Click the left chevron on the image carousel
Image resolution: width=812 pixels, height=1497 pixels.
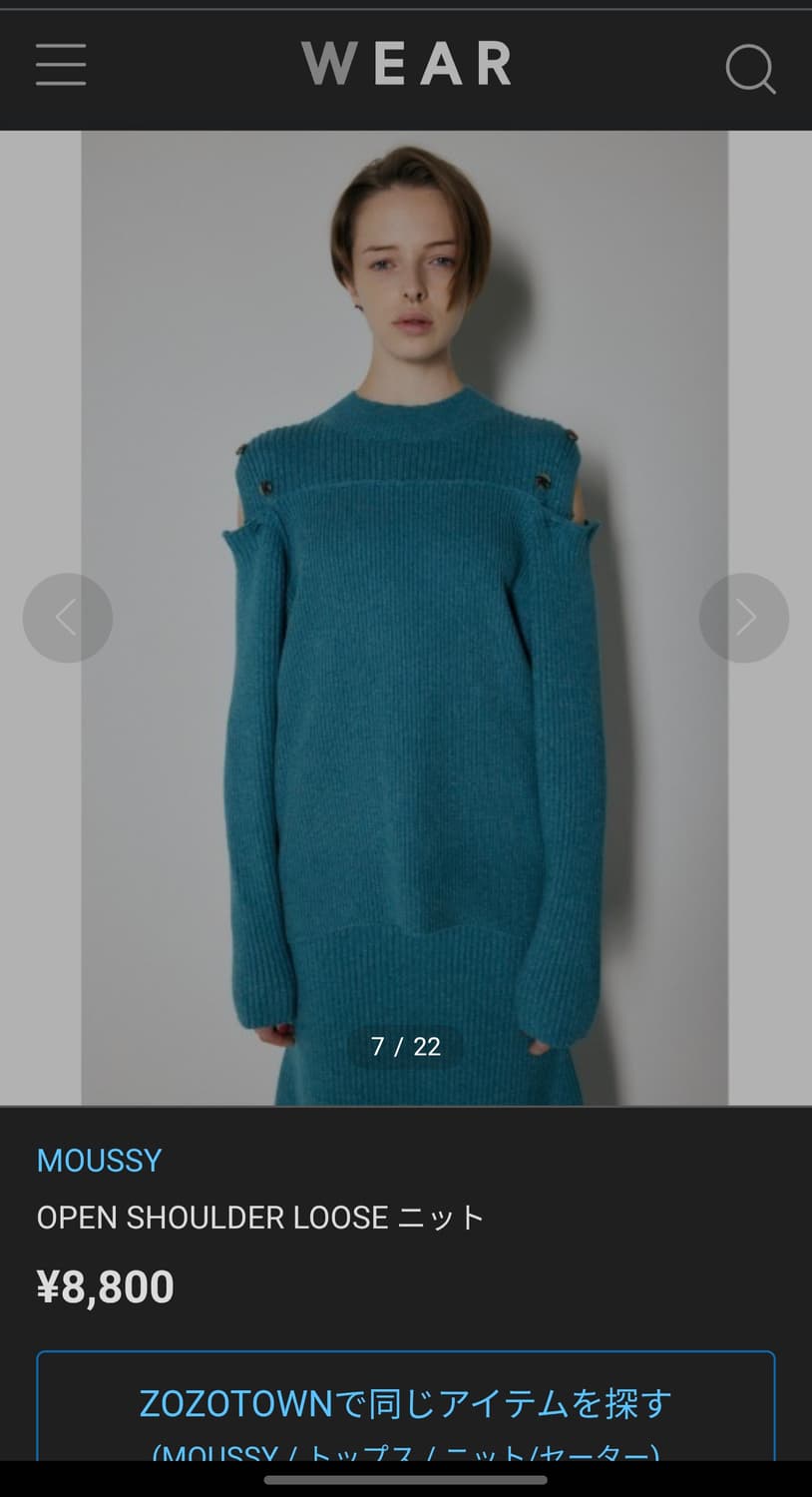tap(68, 618)
